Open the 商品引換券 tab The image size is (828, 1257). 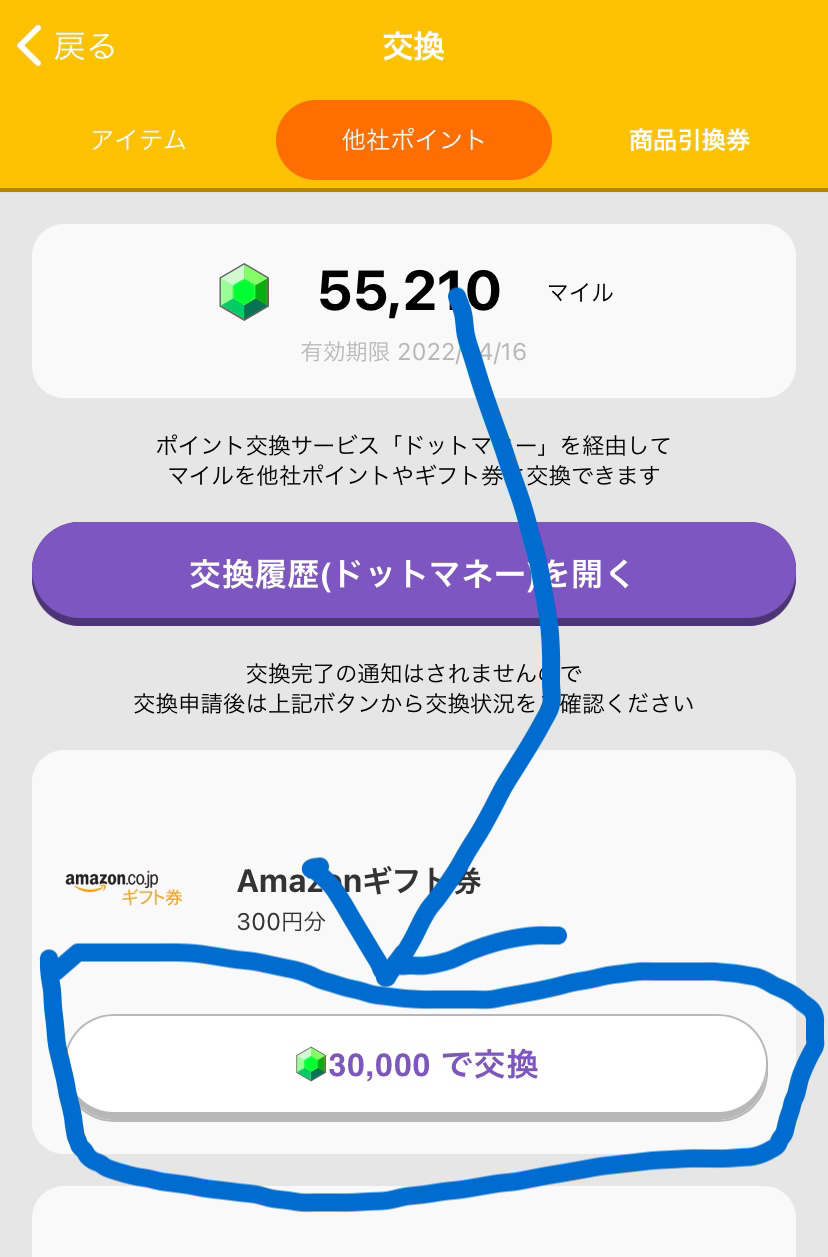pos(689,140)
